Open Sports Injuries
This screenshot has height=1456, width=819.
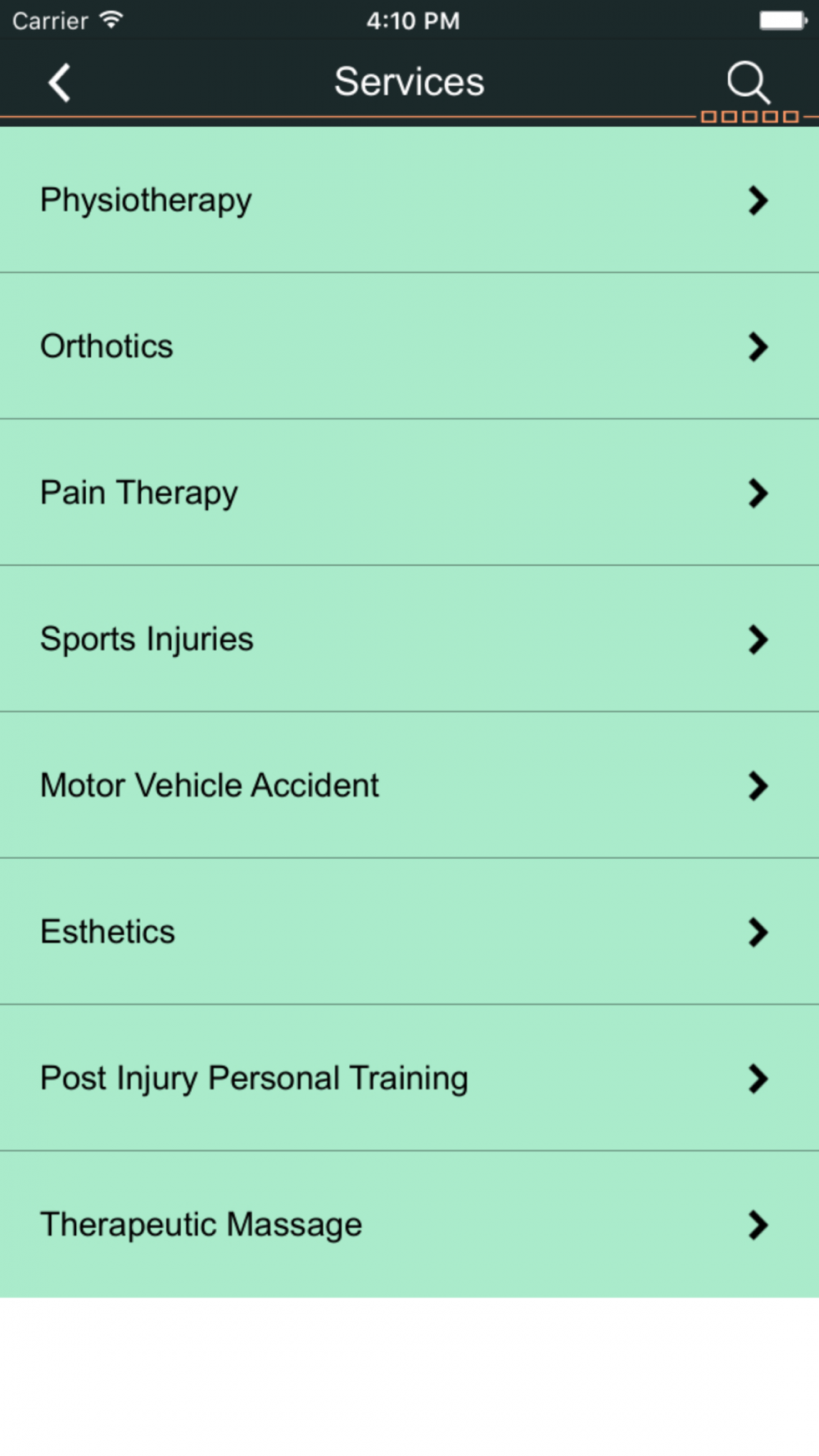pos(409,640)
